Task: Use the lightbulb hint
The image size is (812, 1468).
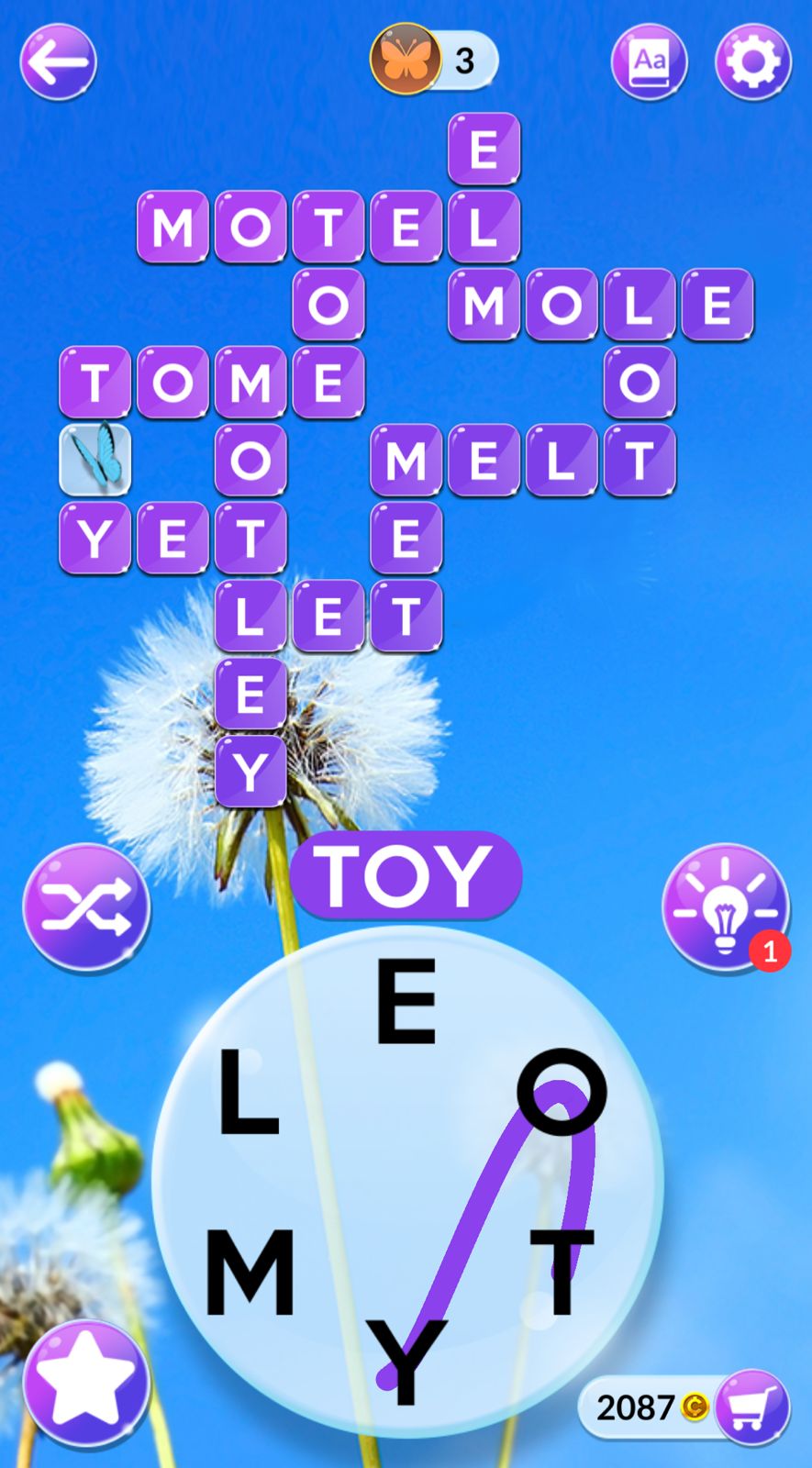Action: click(x=725, y=907)
